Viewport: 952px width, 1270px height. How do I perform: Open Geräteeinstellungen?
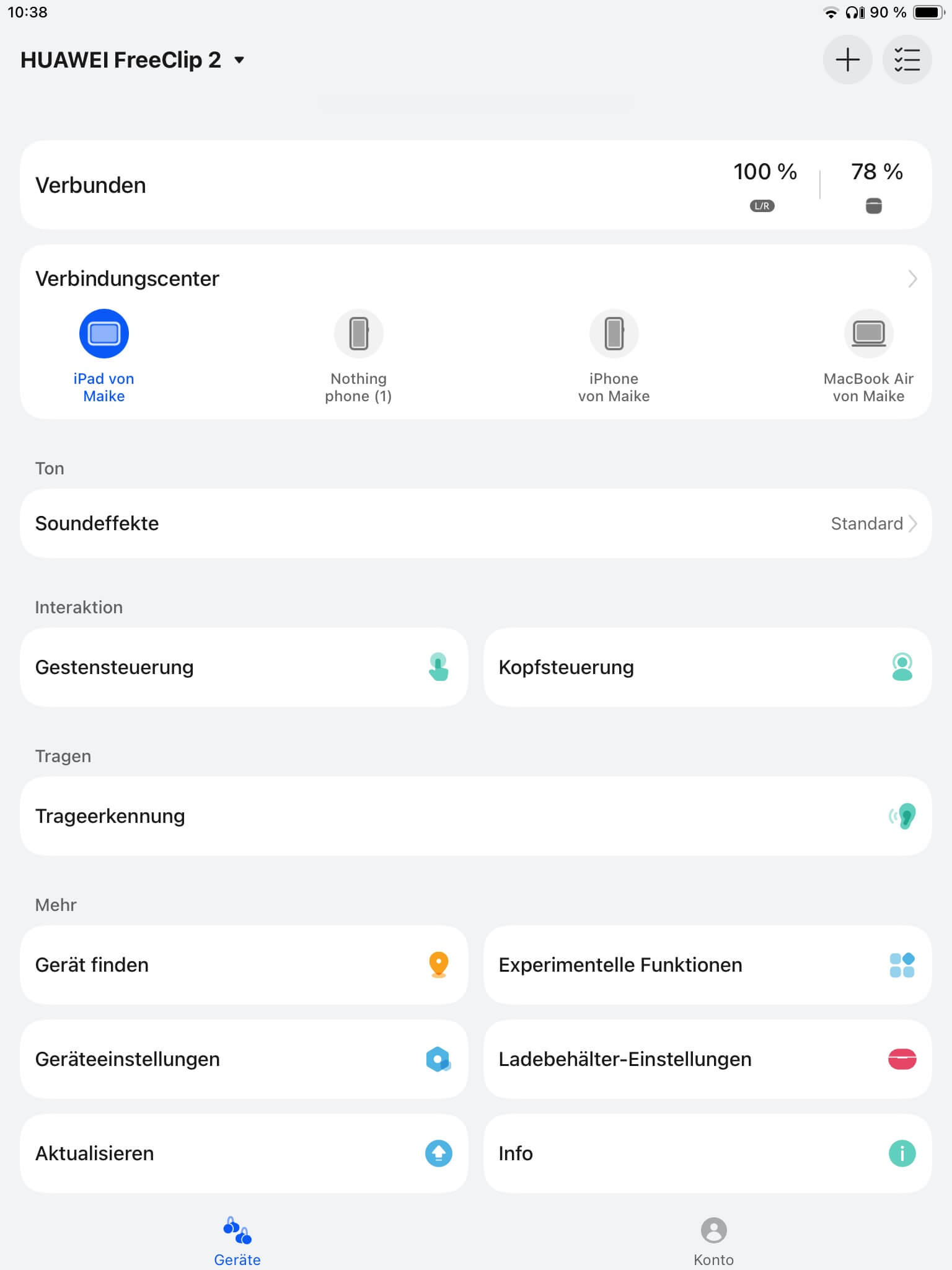[x=244, y=1059]
